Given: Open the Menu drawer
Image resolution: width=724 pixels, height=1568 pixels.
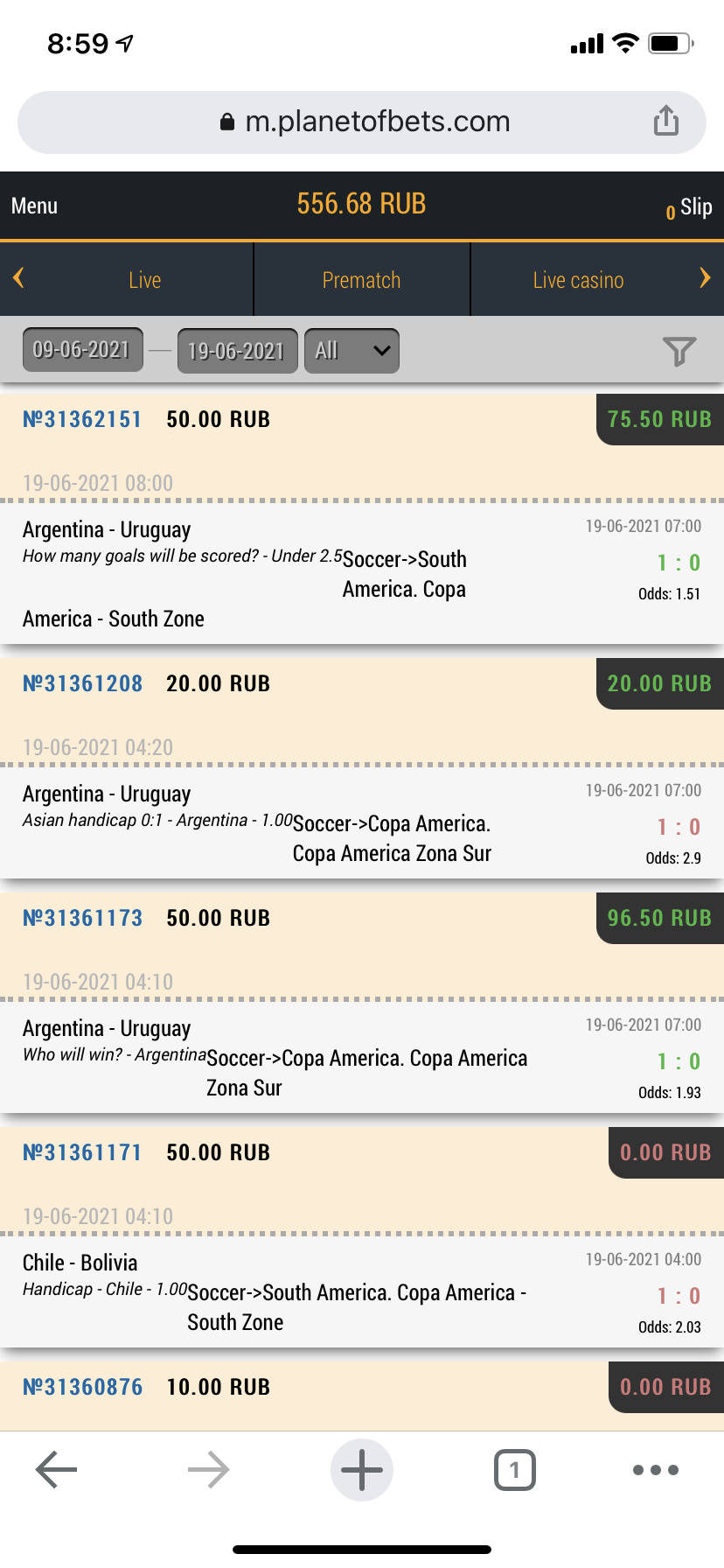Looking at the screenshot, I should [35, 206].
